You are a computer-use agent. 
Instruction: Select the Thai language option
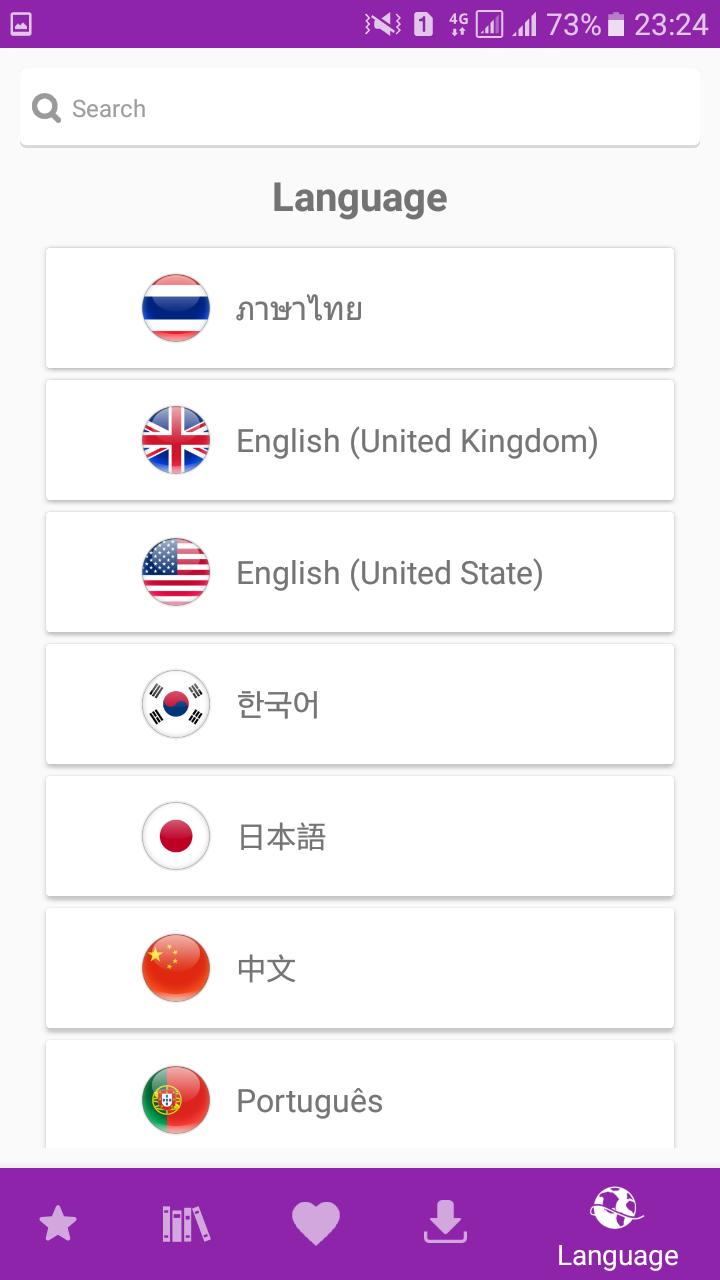click(x=360, y=308)
